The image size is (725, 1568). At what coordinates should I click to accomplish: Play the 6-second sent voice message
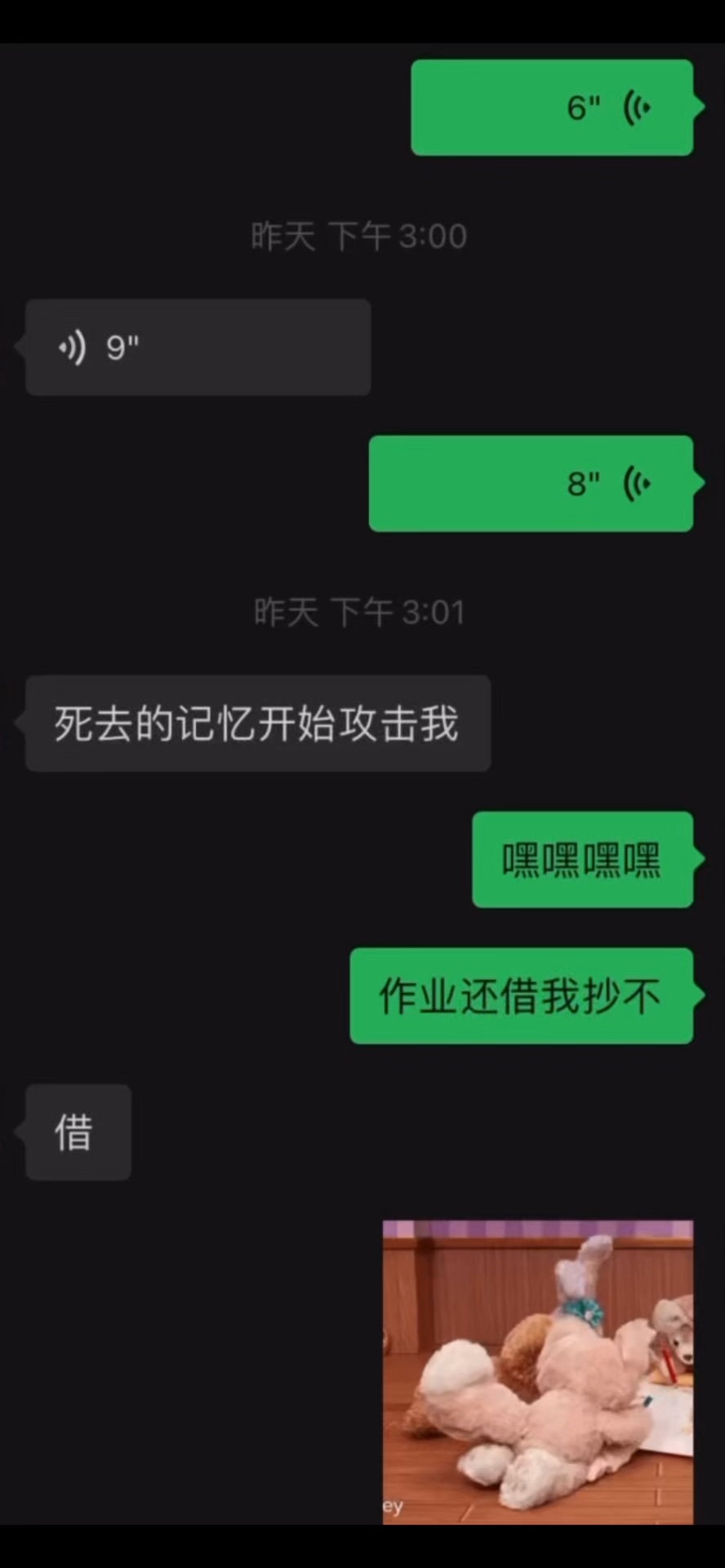click(x=552, y=107)
